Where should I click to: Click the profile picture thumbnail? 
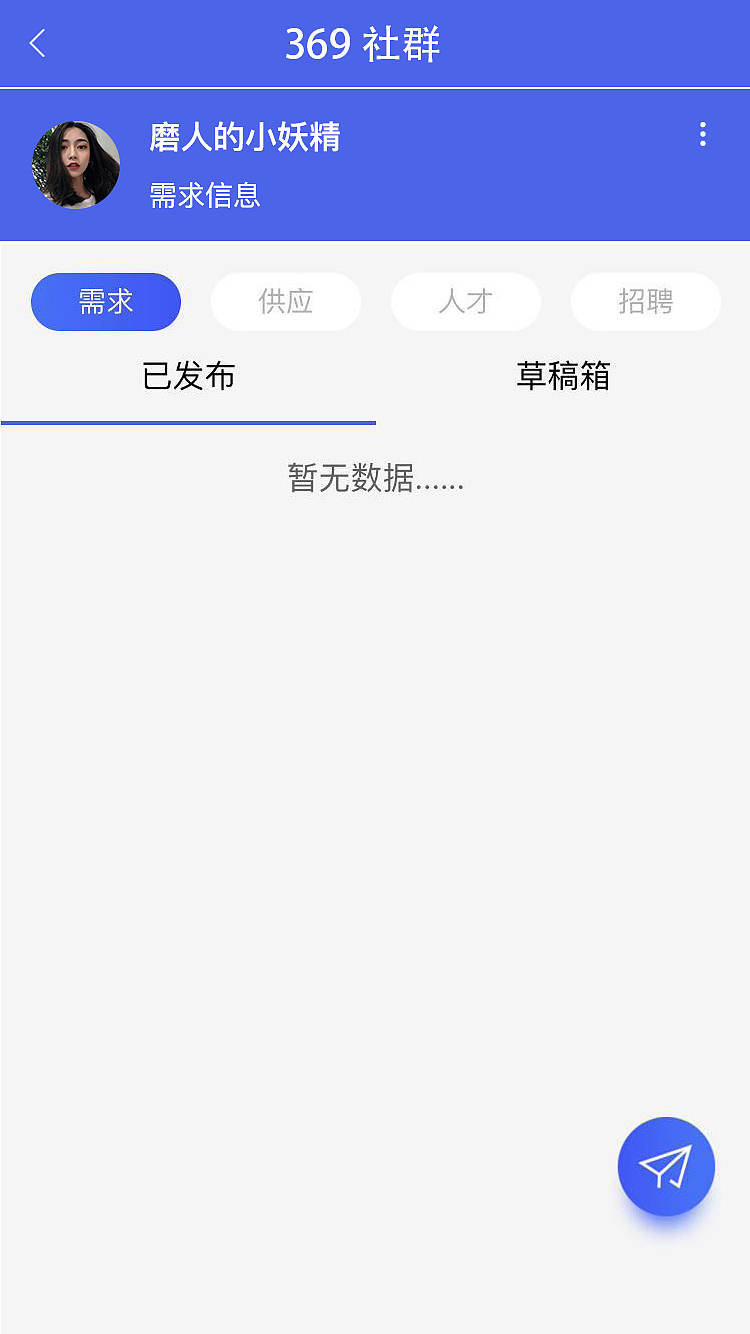pos(75,164)
